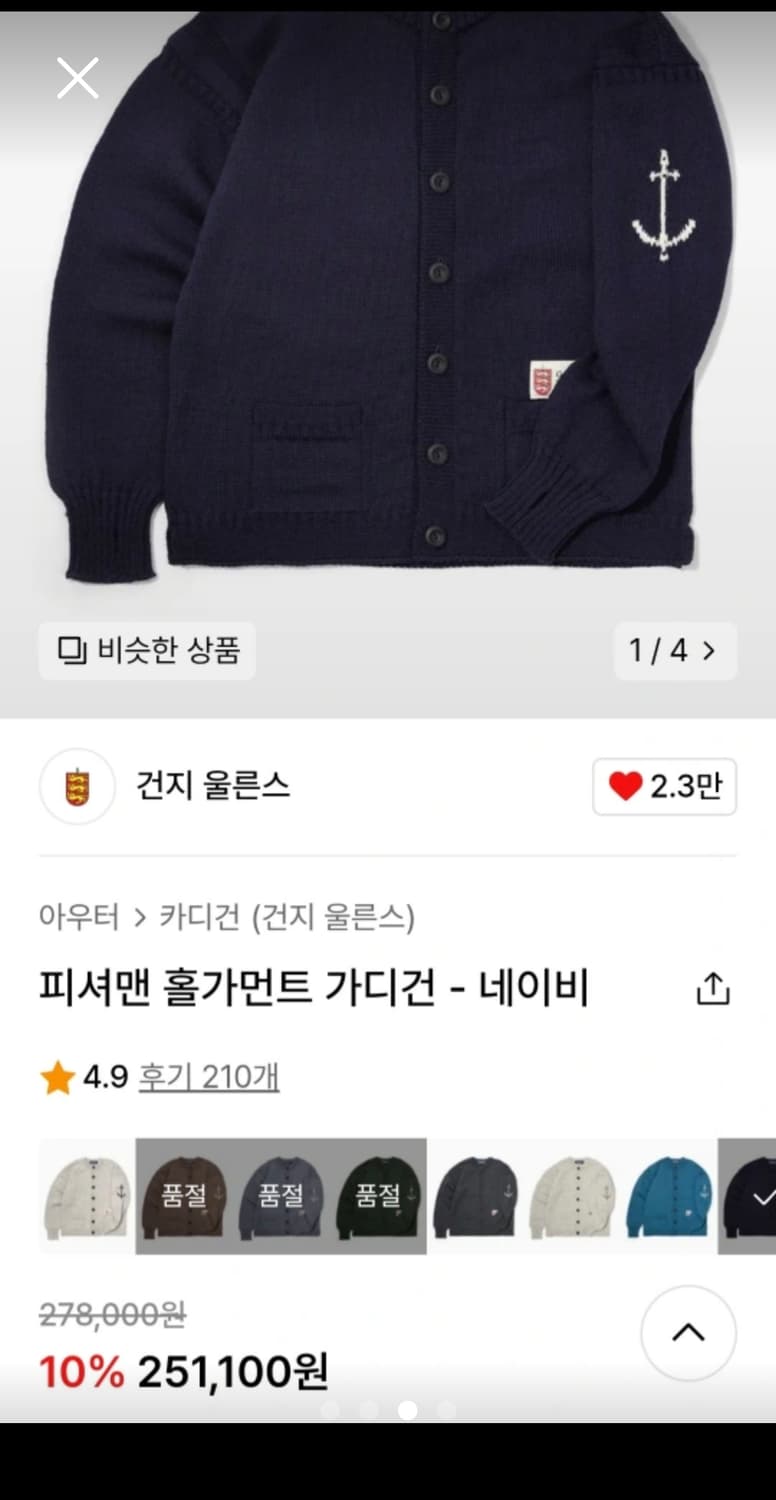Open the 건지 울른스 brand logo
The image size is (776, 1500).
(77, 787)
